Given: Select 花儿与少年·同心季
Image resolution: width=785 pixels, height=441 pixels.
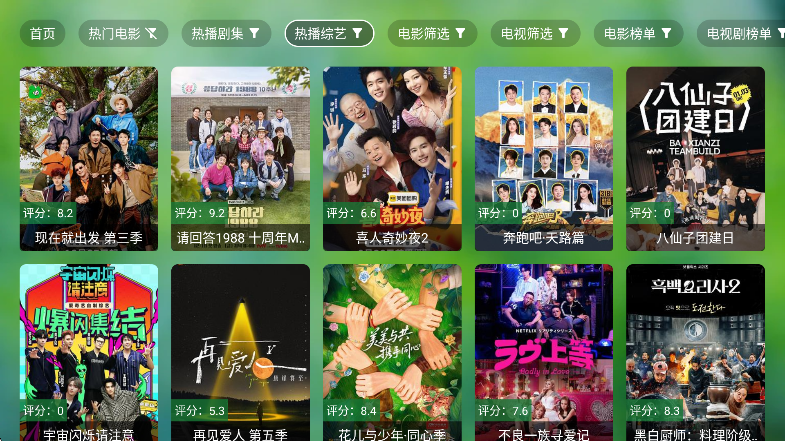Looking at the screenshot, I should (x=392, y=352).
